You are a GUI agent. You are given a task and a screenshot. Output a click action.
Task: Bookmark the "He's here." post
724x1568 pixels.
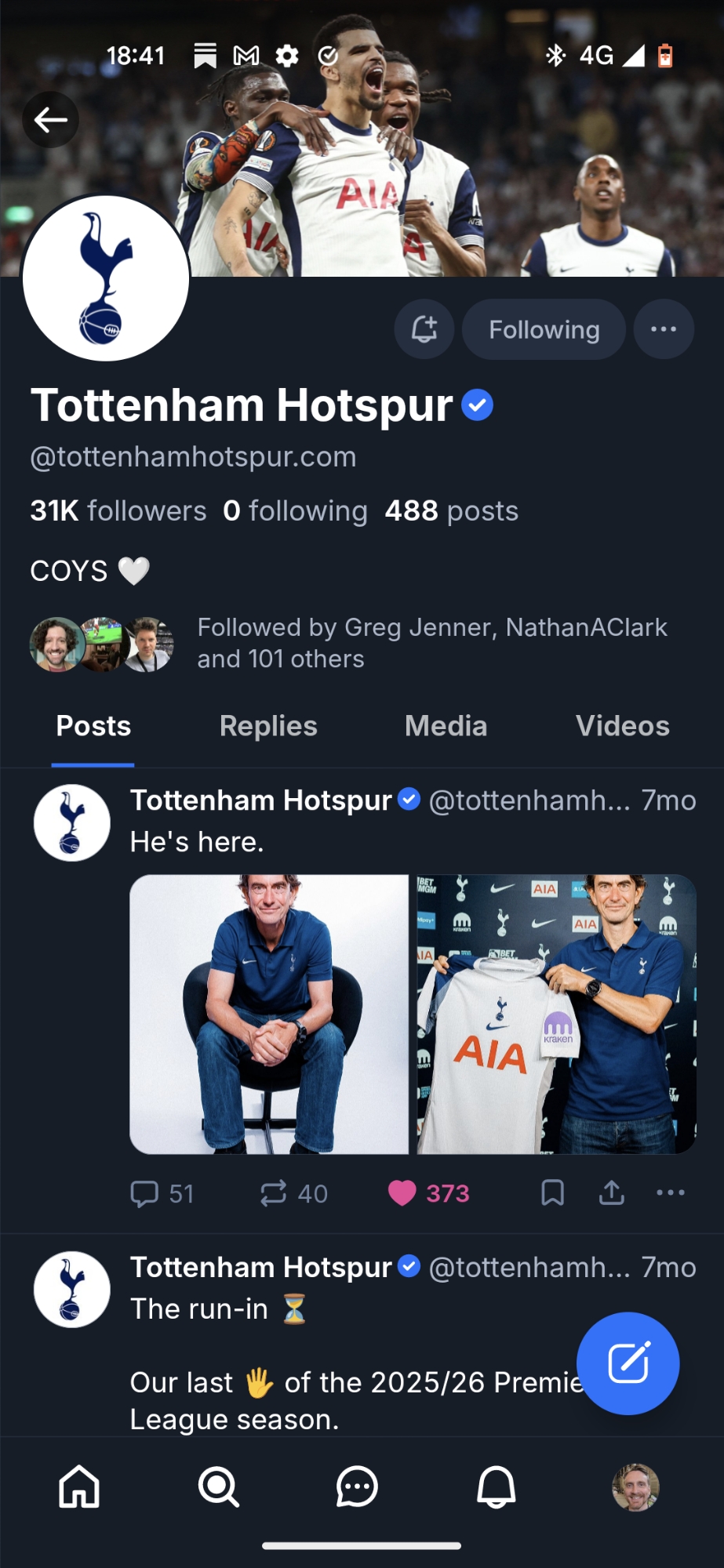[x=553, y=1192]
